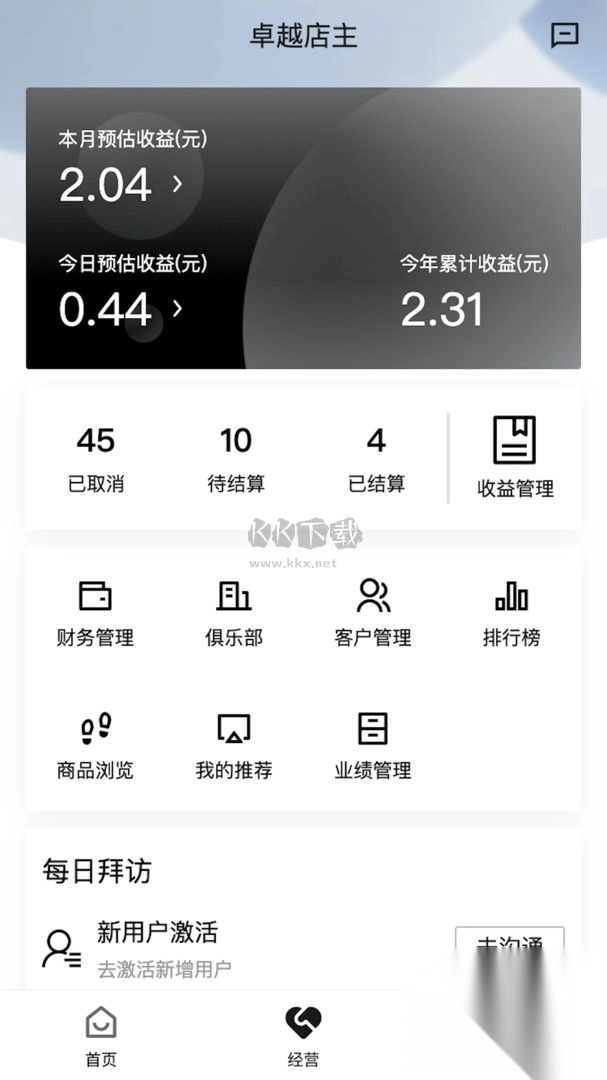The height and width of the screenshot is (1080, 607).
Task: Switch to the 经营 business tab
Action: pyautogui.click(x=303, y=1036)
